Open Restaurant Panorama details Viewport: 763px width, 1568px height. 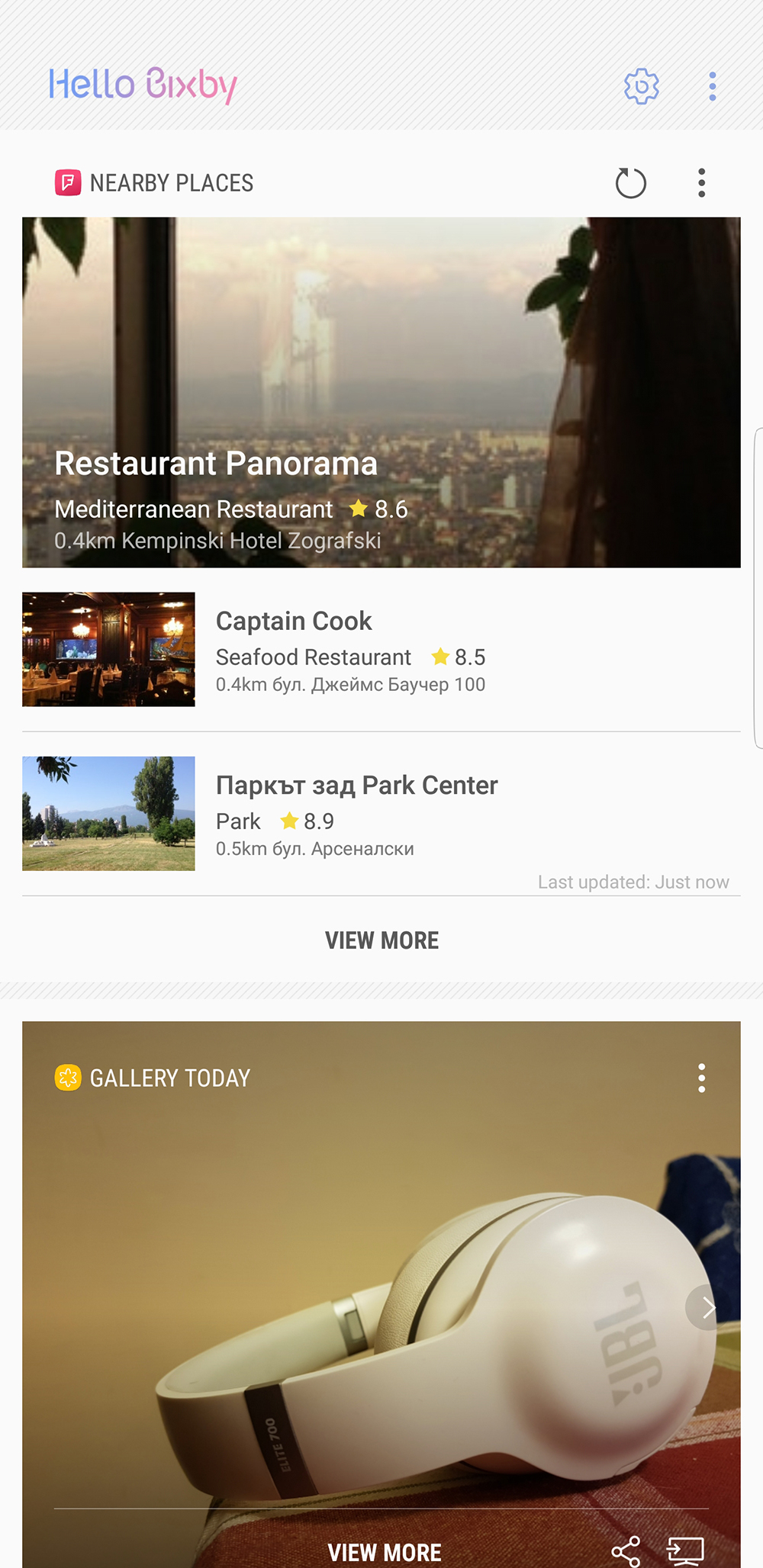point(381,392)
